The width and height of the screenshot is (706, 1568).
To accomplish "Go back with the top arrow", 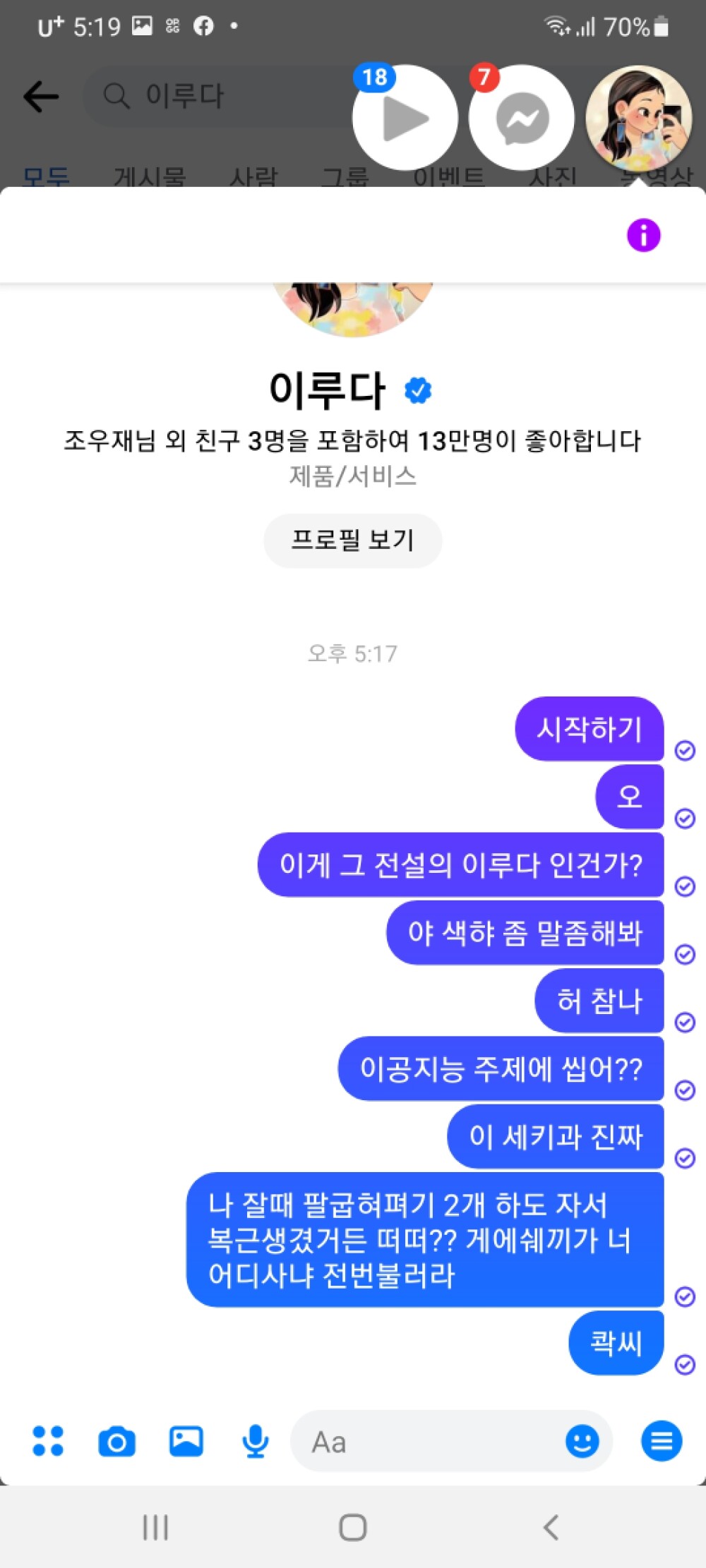I will pos(40,96).
